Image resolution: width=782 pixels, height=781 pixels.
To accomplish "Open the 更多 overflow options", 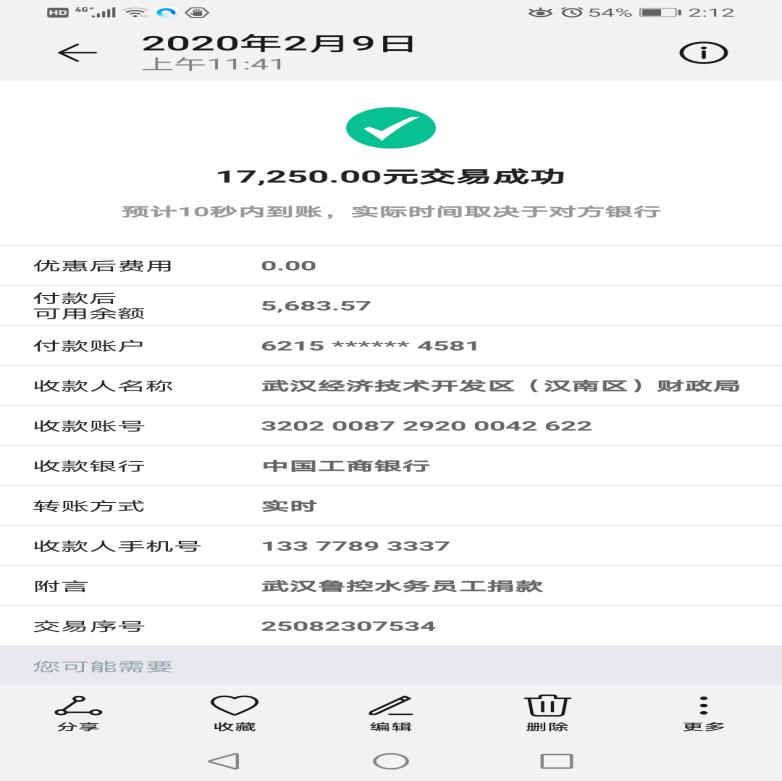I will [x=703, y=713].
